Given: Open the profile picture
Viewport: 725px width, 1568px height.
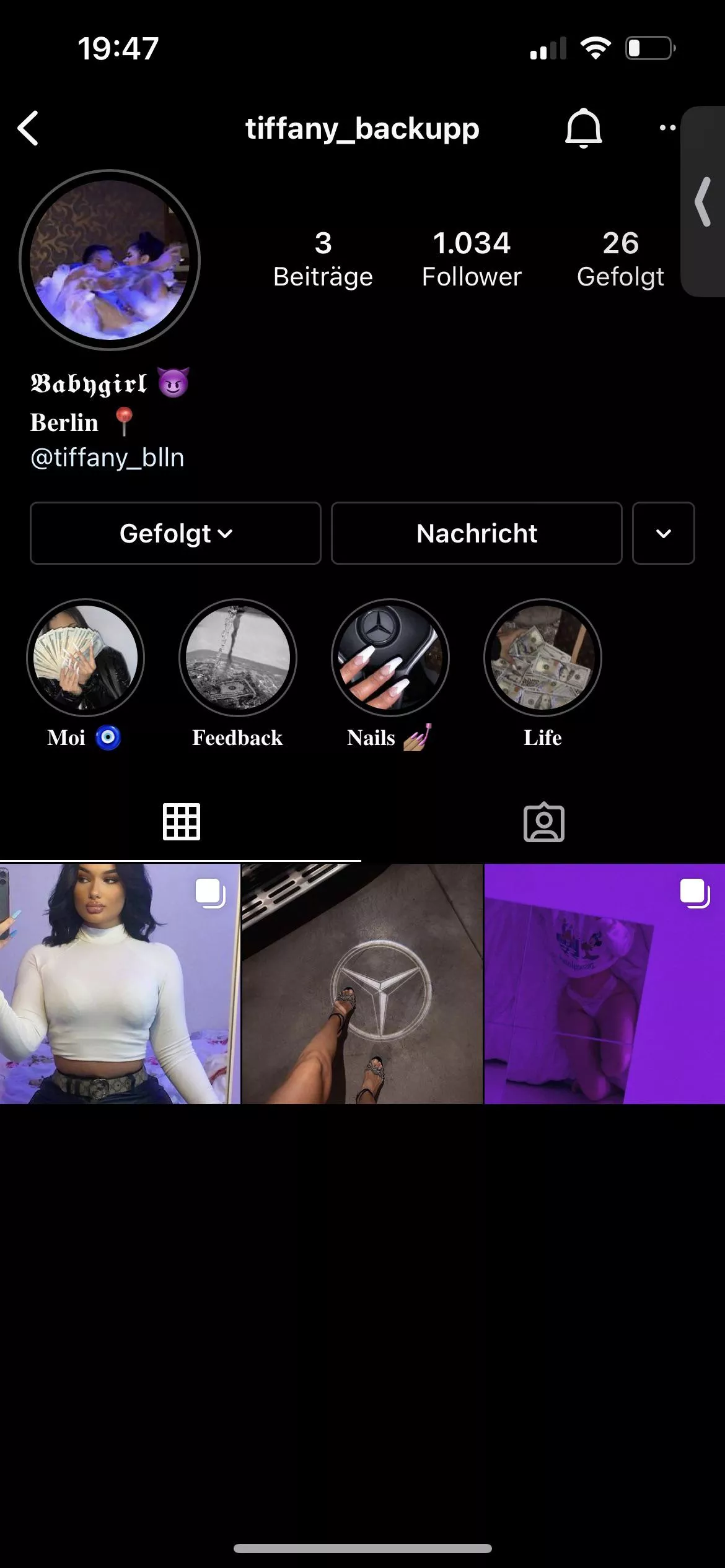Looking at the screenshot, I should click(110, 260).
